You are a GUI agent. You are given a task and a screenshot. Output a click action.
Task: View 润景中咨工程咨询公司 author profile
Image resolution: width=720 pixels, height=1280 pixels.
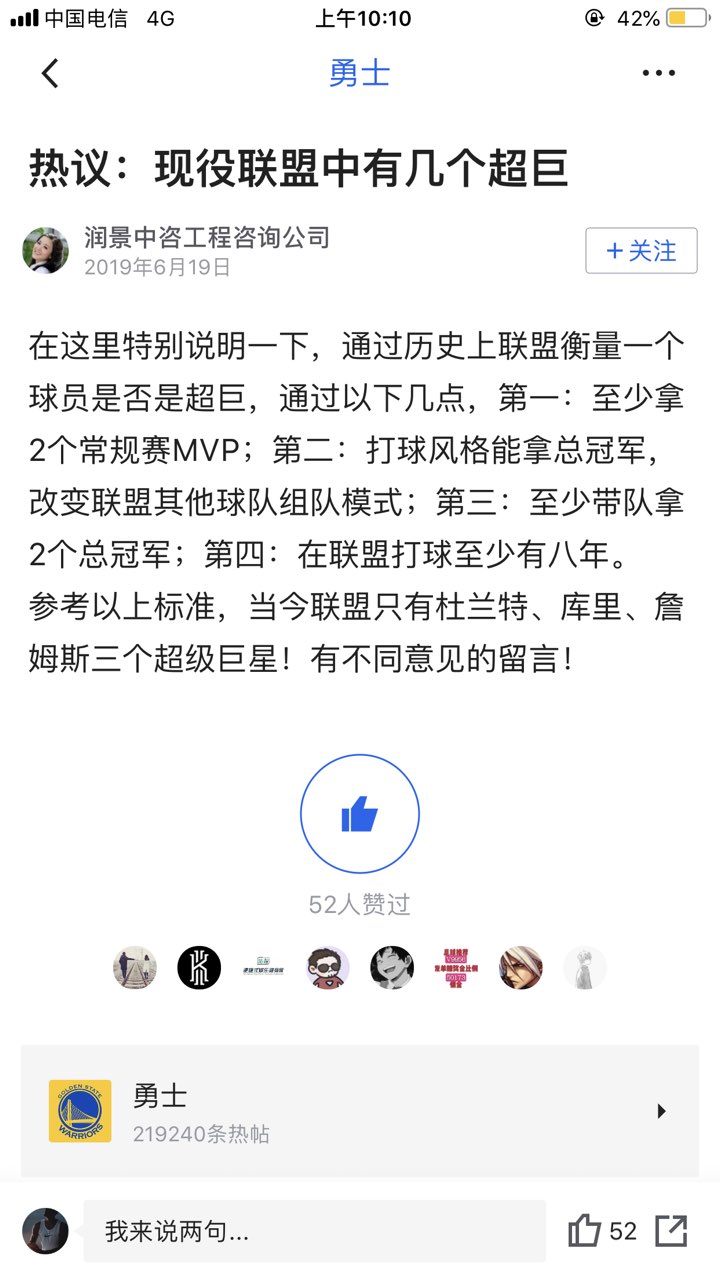(x=206, y=238)
